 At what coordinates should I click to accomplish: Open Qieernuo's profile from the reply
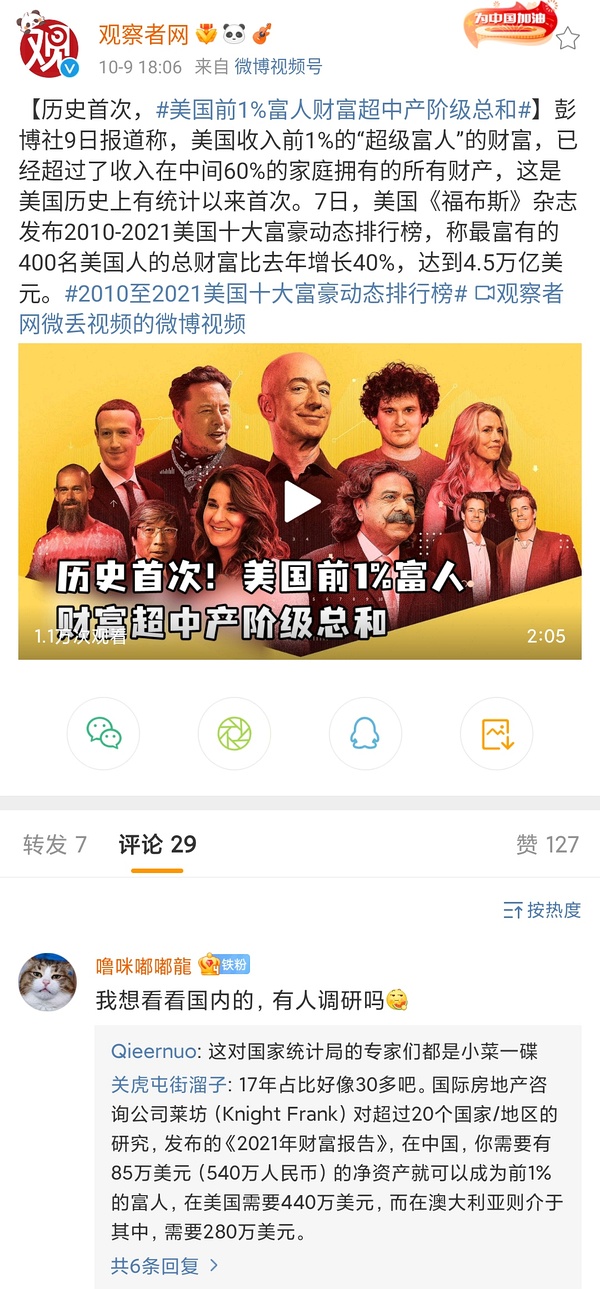tap(152, 1051)
